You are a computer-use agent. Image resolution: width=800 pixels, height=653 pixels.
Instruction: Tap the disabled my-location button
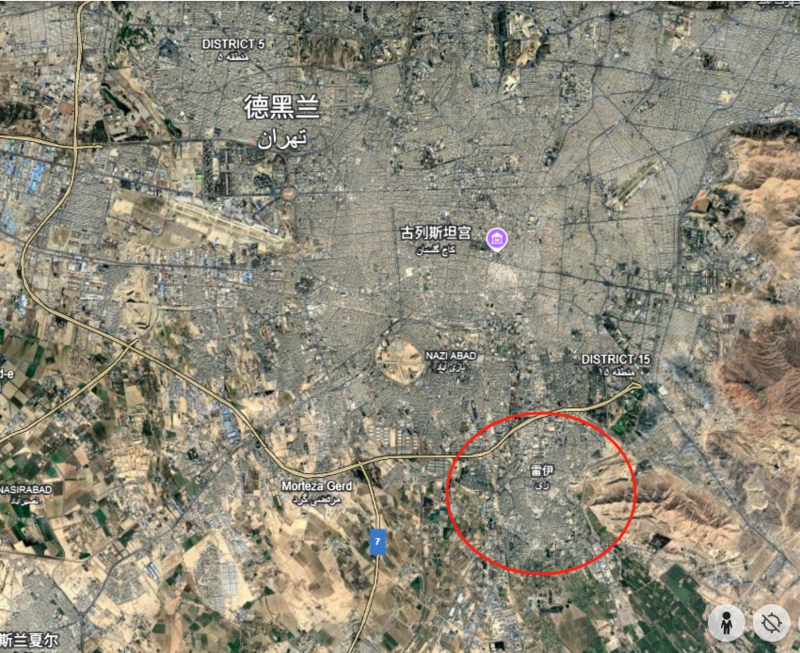772,623
